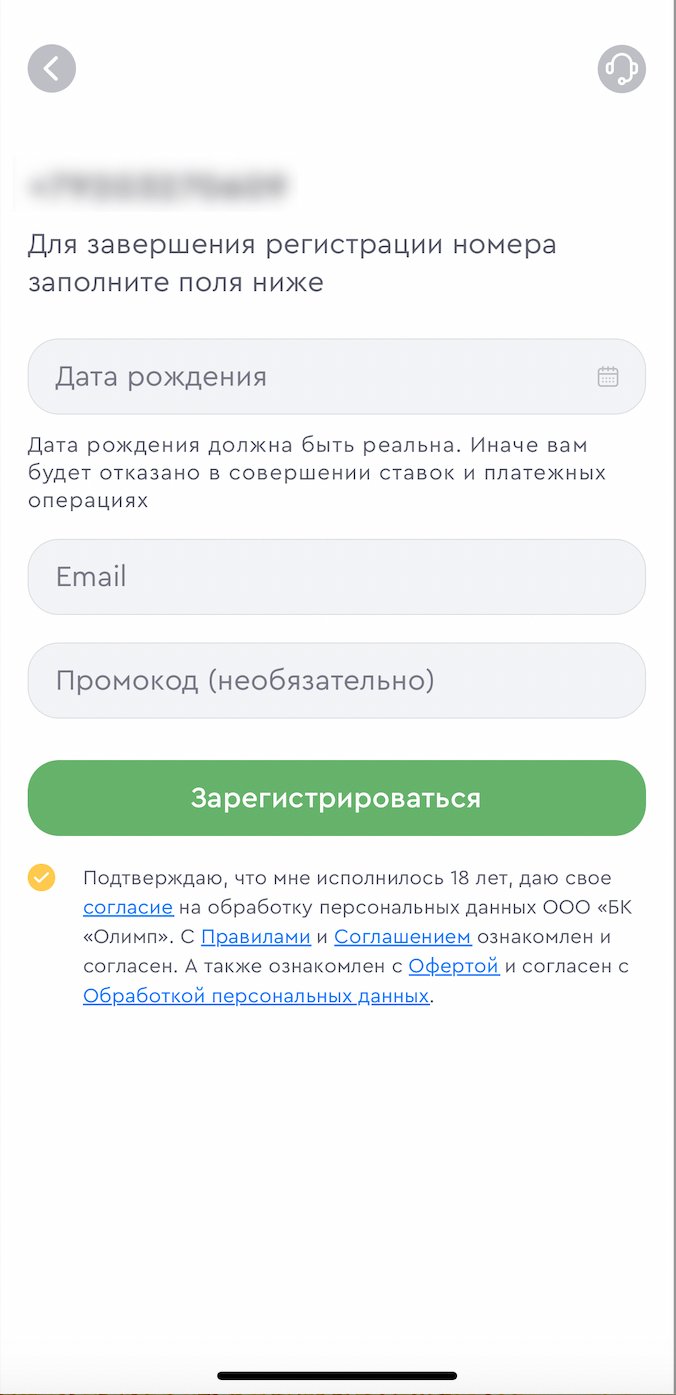Open support chat headset icon
676x1395 pixels.
coord(621,69)
